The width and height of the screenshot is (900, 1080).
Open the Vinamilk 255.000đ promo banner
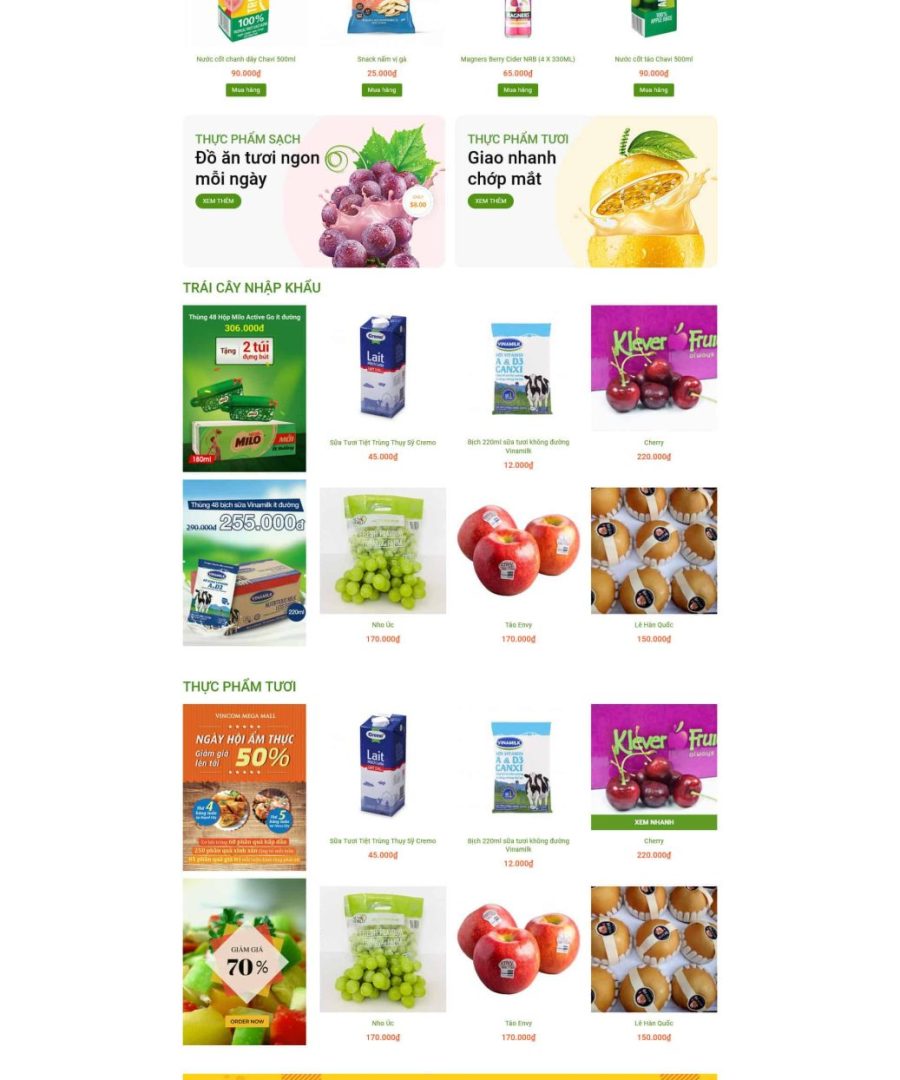[244, 562]
